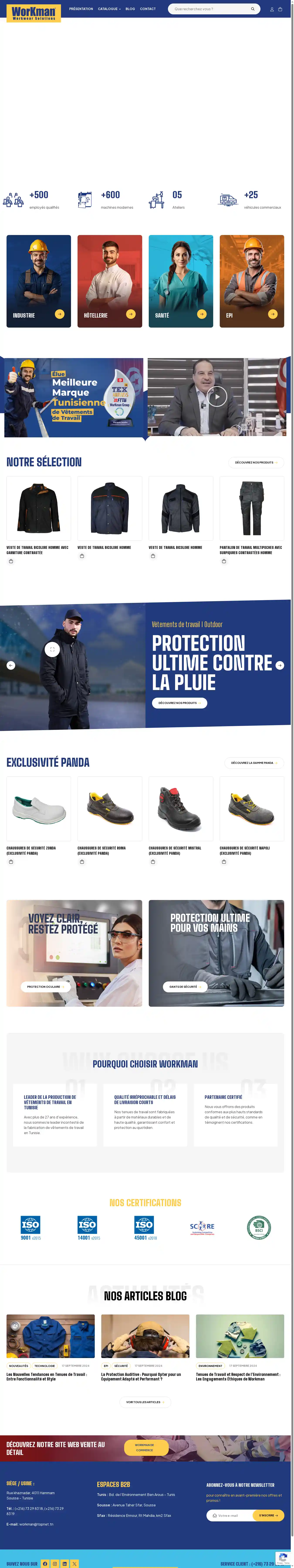Viewport: 294px width, 1568px height.
Task: Open the Pantalon de travail multipoches product
Action: point(251,508)
